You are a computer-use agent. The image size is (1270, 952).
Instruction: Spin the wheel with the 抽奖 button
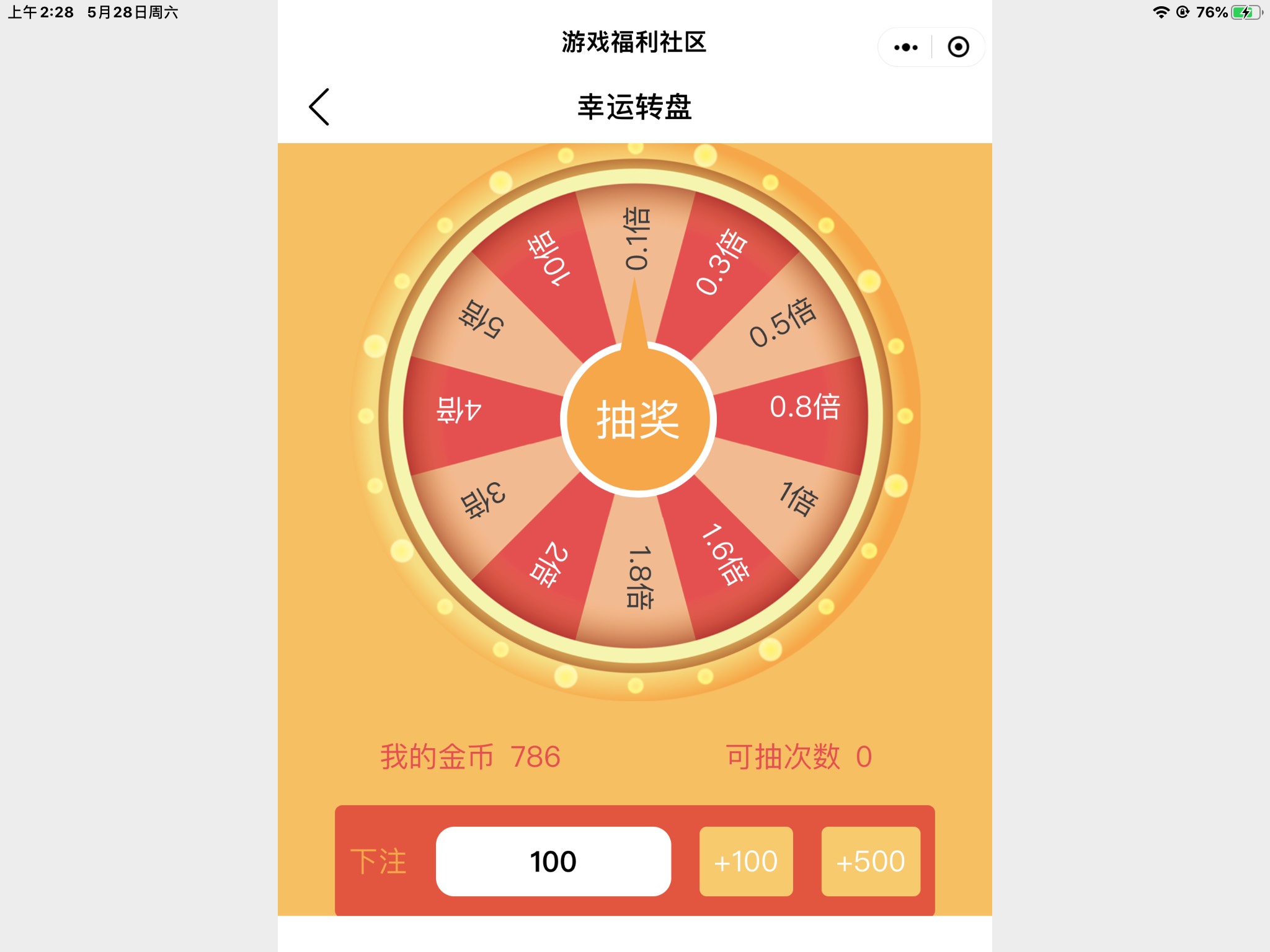pyautogui.click(x=638, y=420)
